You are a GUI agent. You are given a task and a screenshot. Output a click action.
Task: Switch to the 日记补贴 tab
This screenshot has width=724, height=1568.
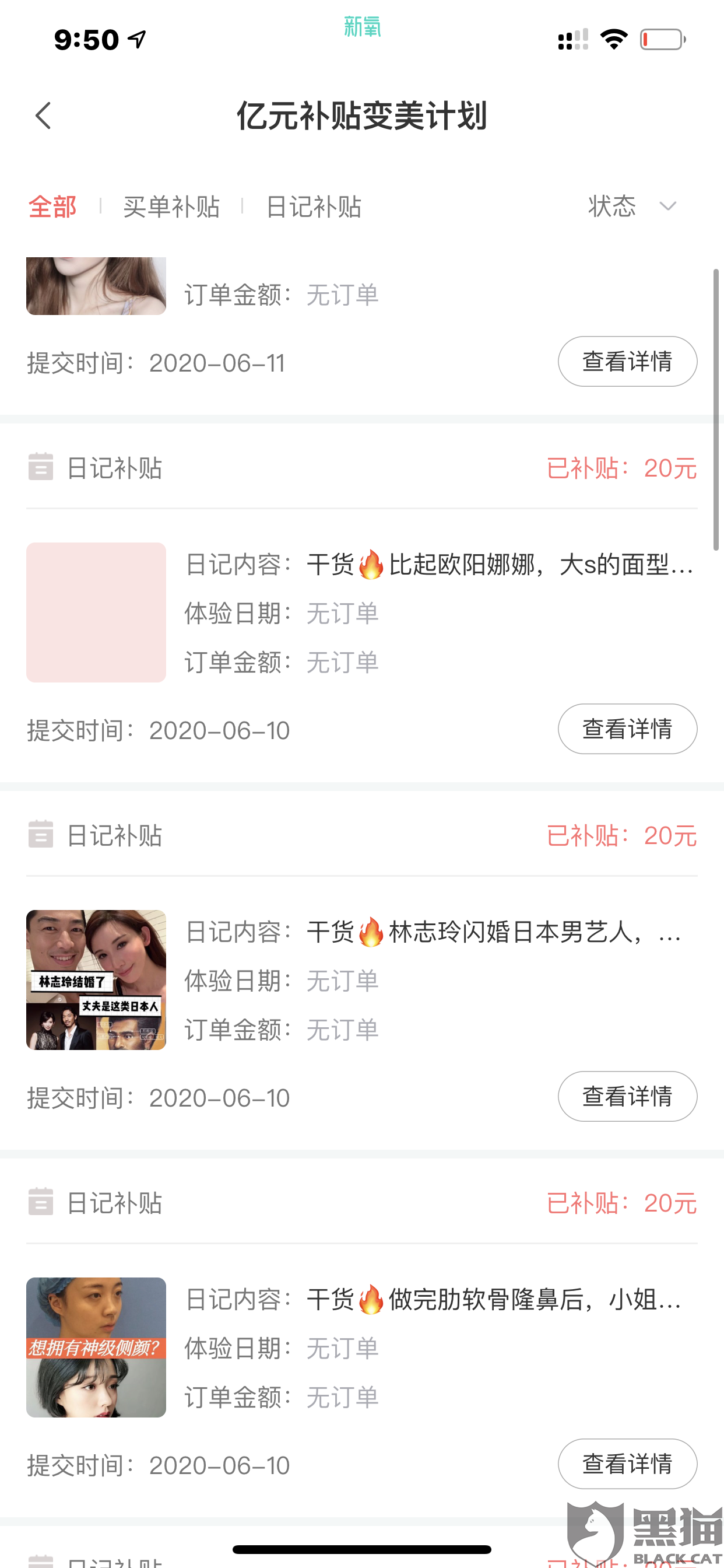point(314,206)
